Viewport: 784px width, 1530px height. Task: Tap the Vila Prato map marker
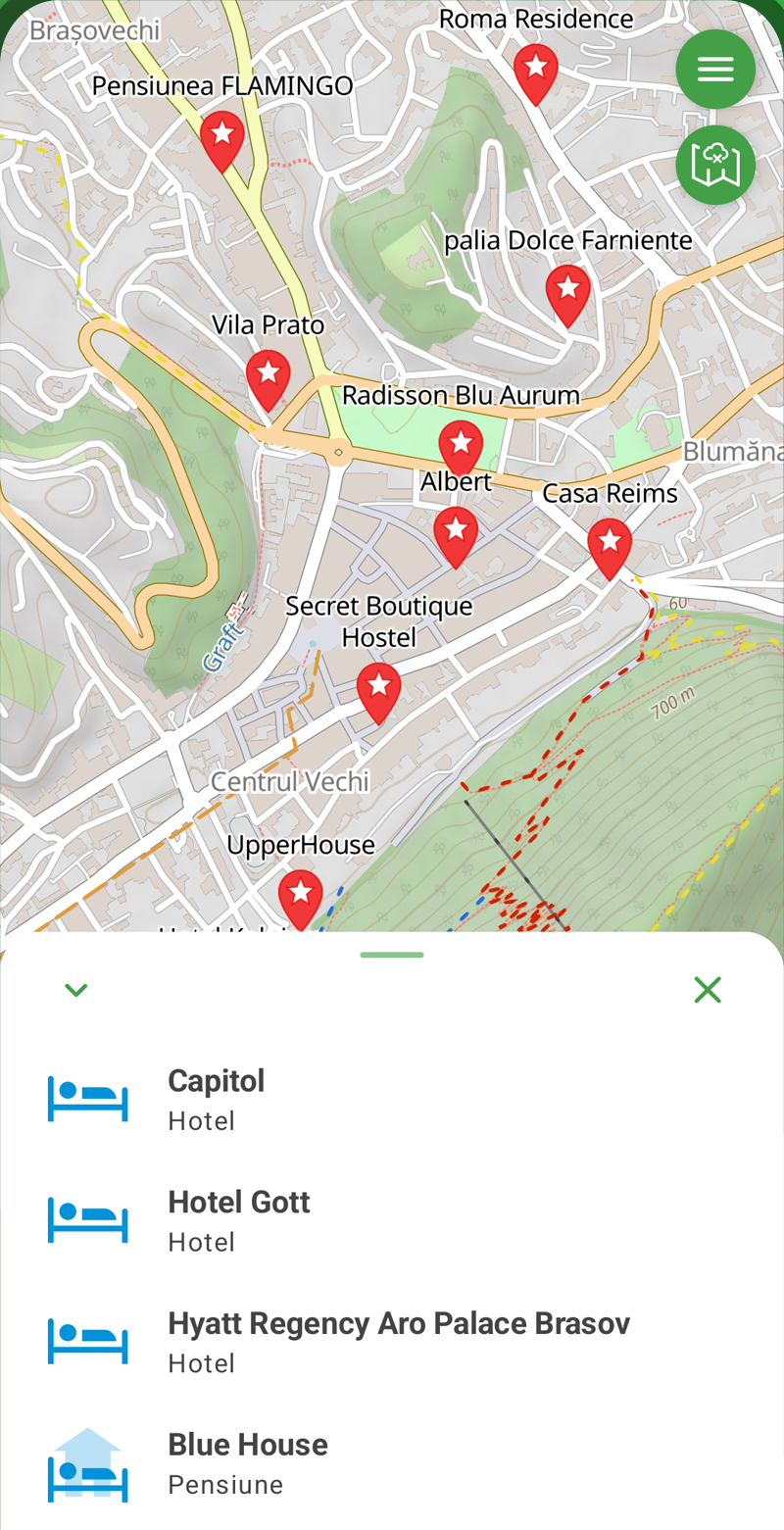point(268,379)
